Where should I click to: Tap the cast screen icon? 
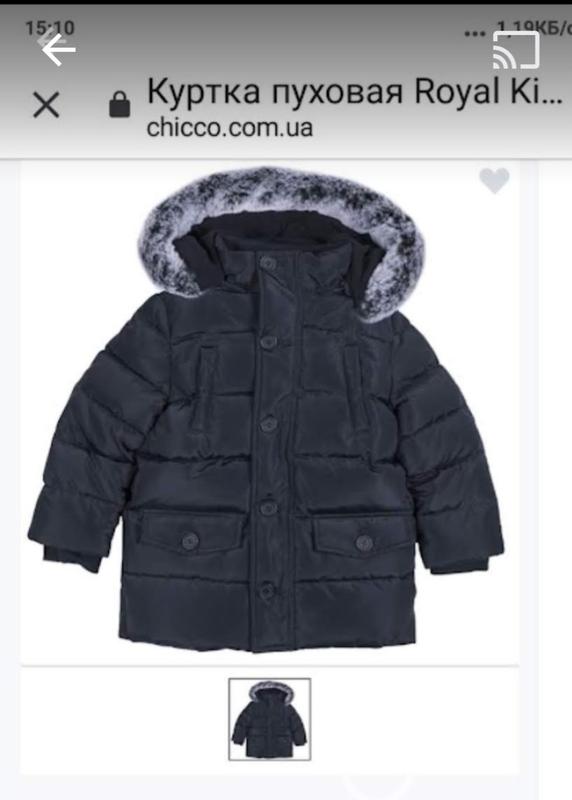tap(516, 50)
